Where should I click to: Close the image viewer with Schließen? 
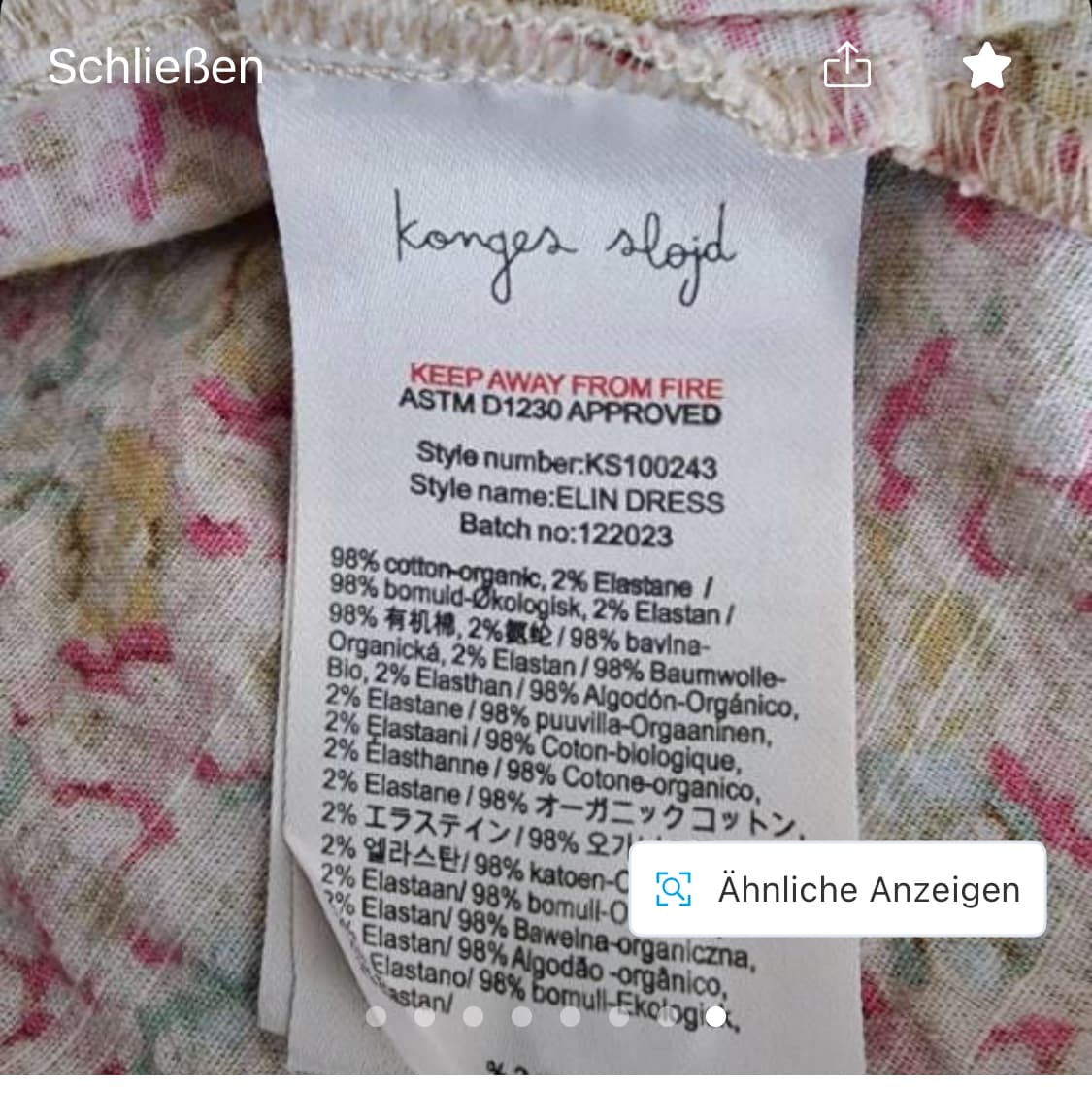click(x=155, y=67)
